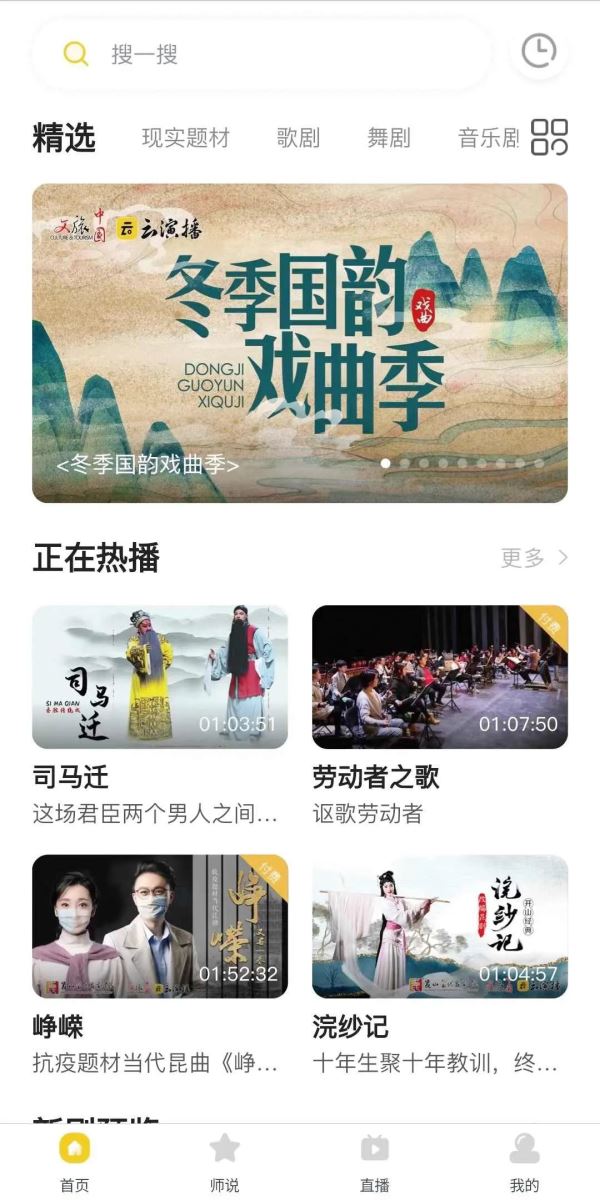The image size is (600, 1200).
Task: Open the all-categories grid icon
Action: tap(549, 137)
